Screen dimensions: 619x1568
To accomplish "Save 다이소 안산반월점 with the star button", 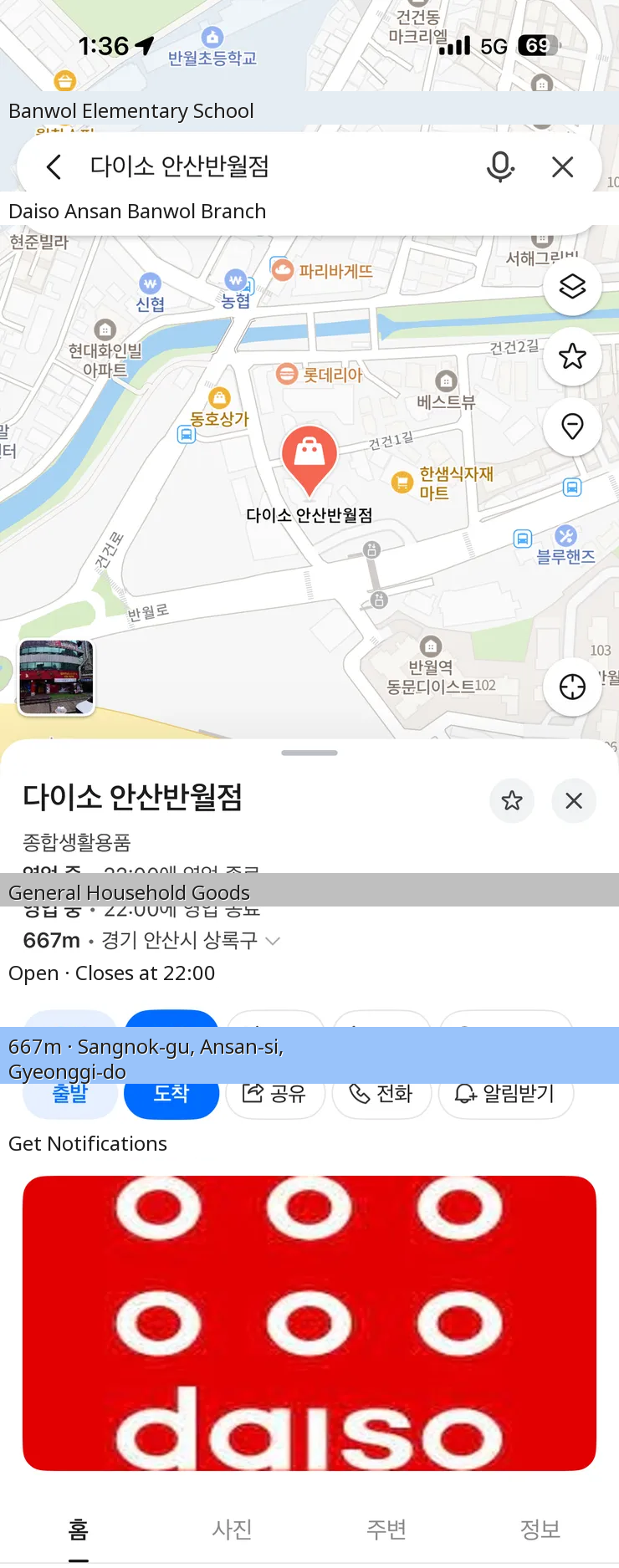I will click(512, 801).
